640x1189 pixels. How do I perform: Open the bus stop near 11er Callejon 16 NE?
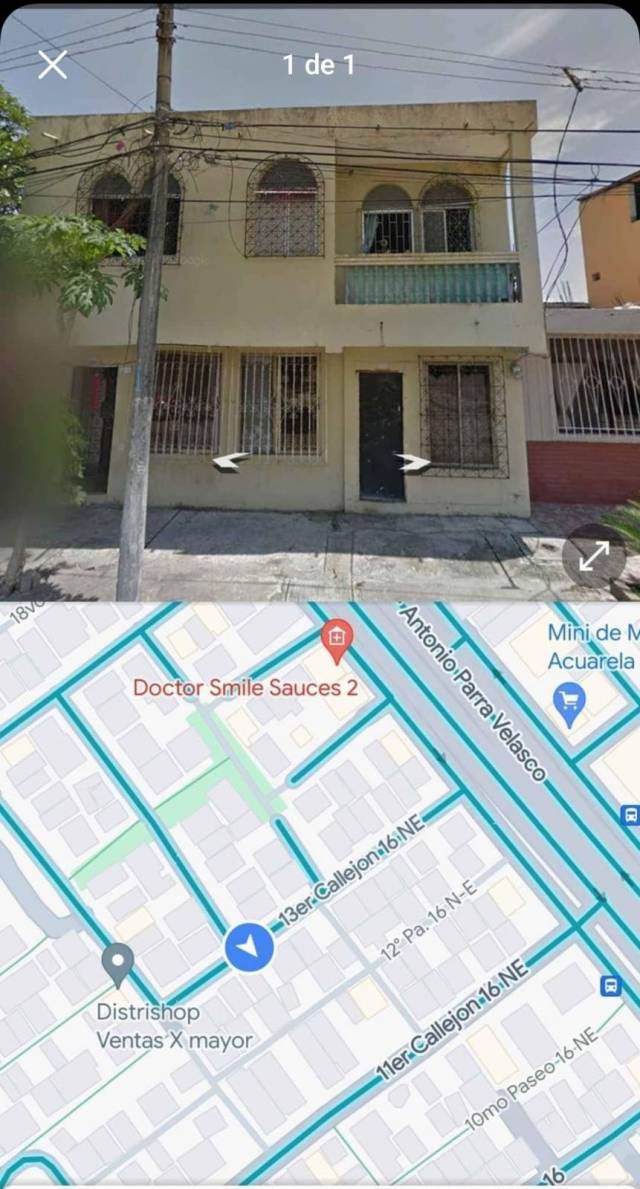point(610,986)
